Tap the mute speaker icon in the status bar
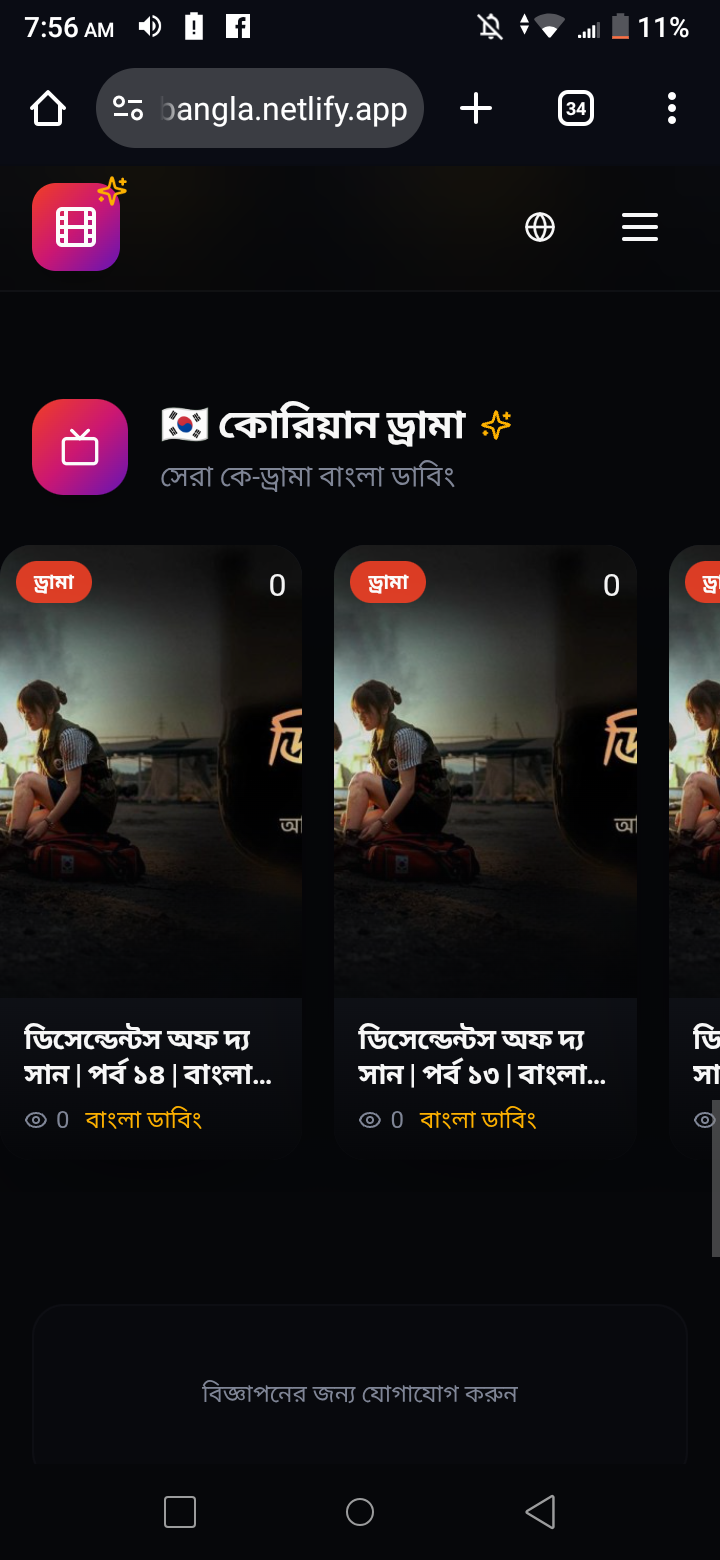The height and width of the screenshot is (1560, 720). click(149, 27)
